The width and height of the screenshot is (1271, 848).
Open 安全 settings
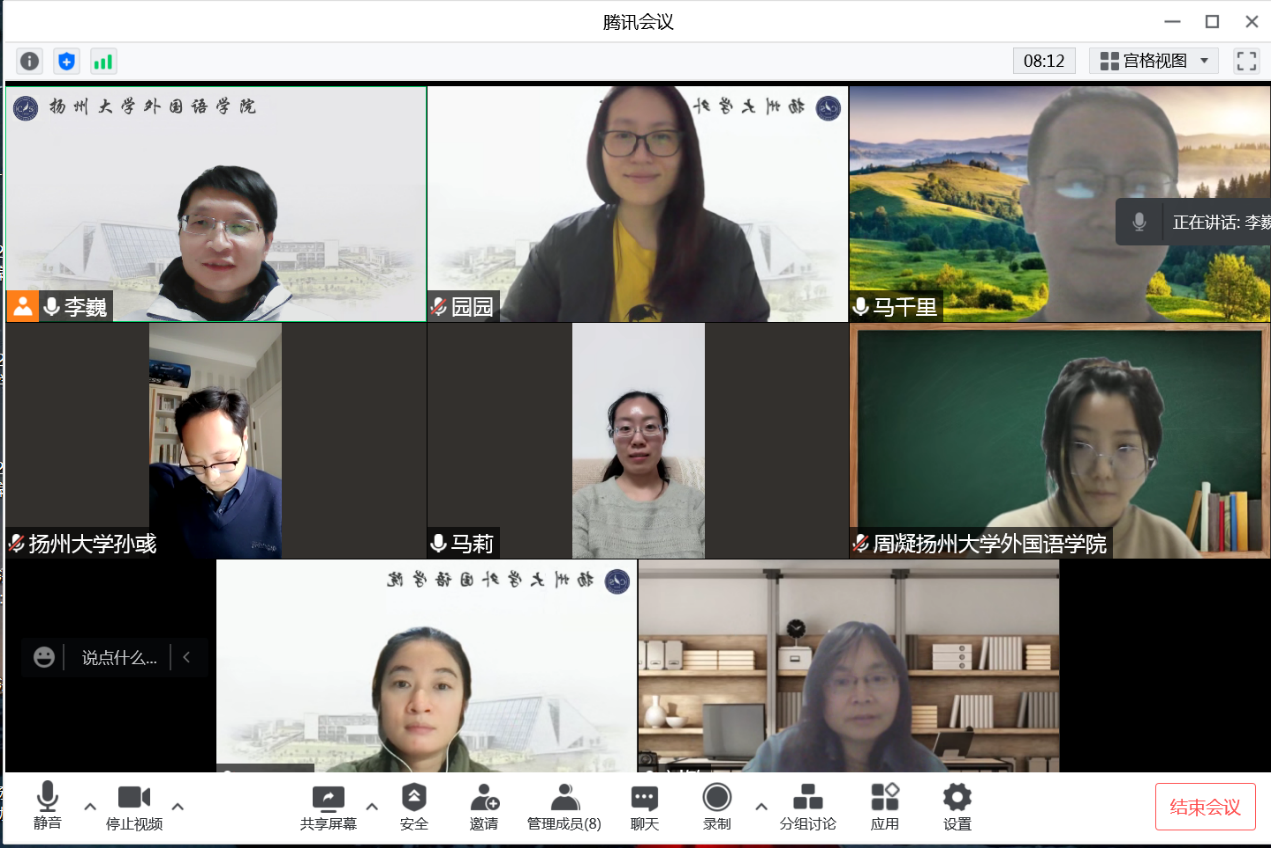tap(414, 805)
